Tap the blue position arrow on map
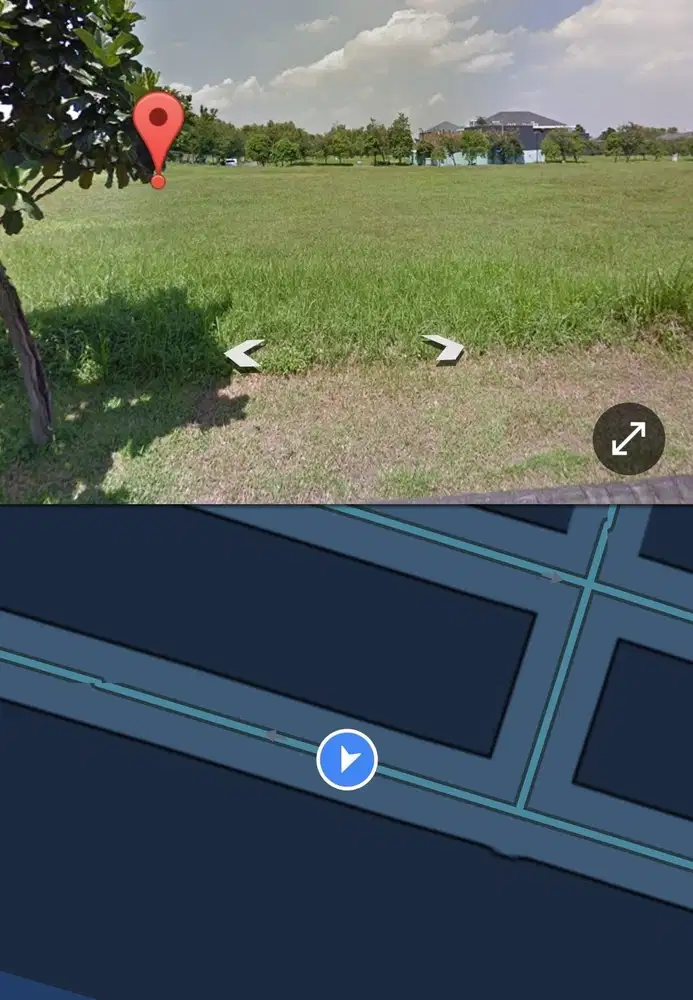Image resolution: width=693 pixels, height=1000 pixels. click(x=347, y=760)
